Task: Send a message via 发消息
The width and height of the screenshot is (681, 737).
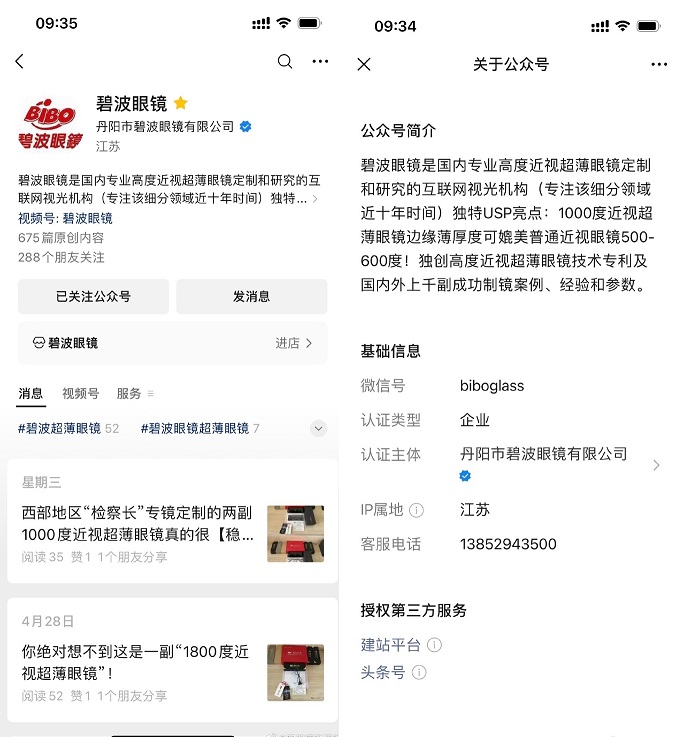Action: (251, 296)
